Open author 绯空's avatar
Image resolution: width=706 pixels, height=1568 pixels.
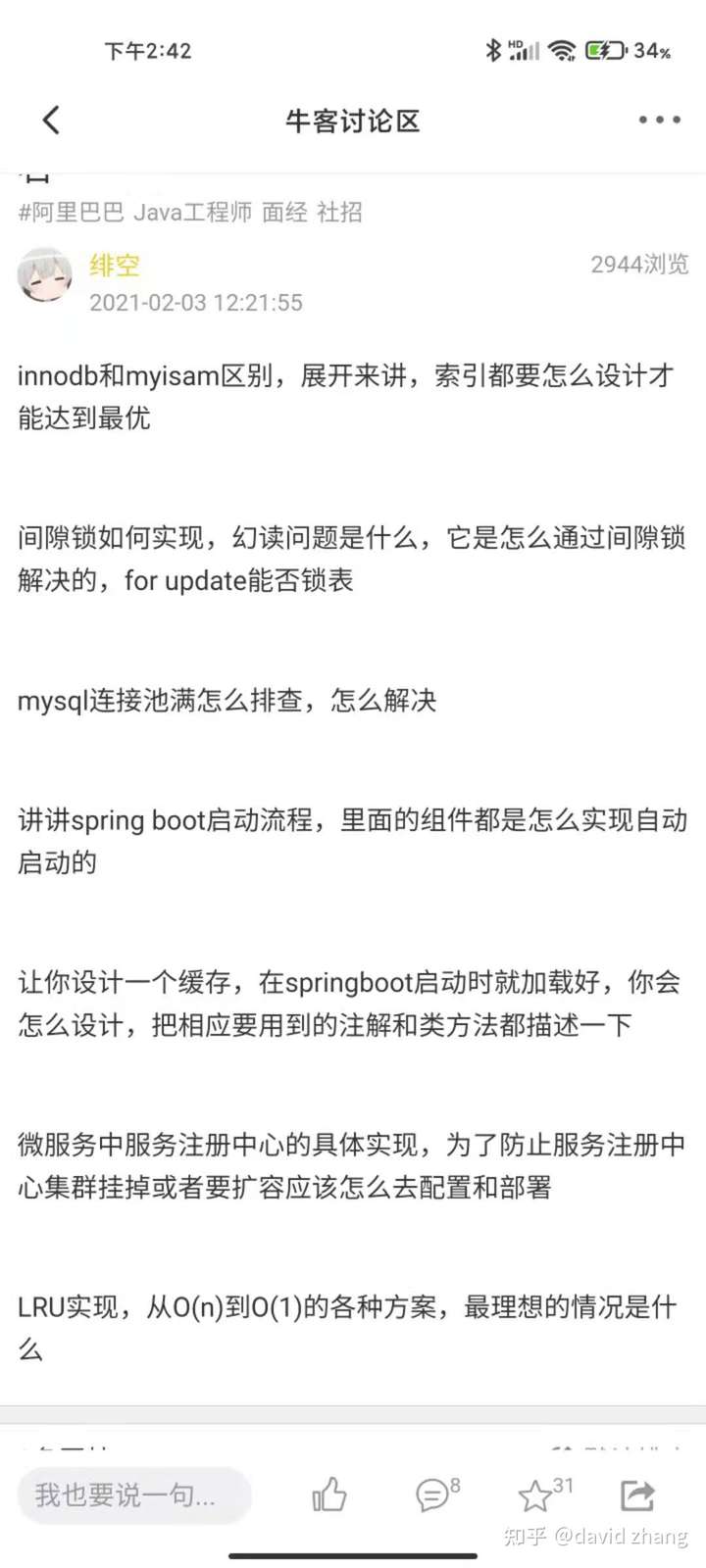tap(45, 274)
